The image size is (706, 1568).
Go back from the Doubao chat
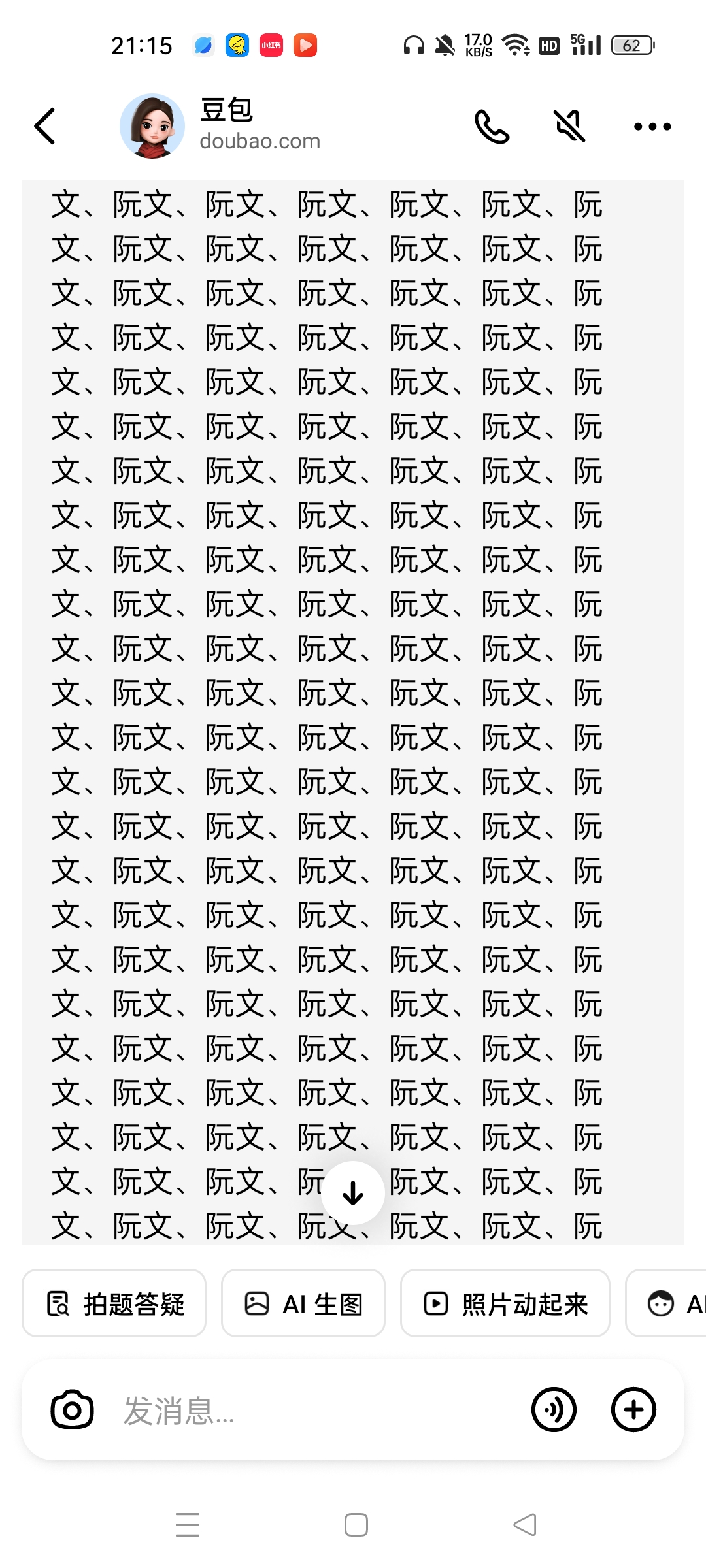(44, 126)
